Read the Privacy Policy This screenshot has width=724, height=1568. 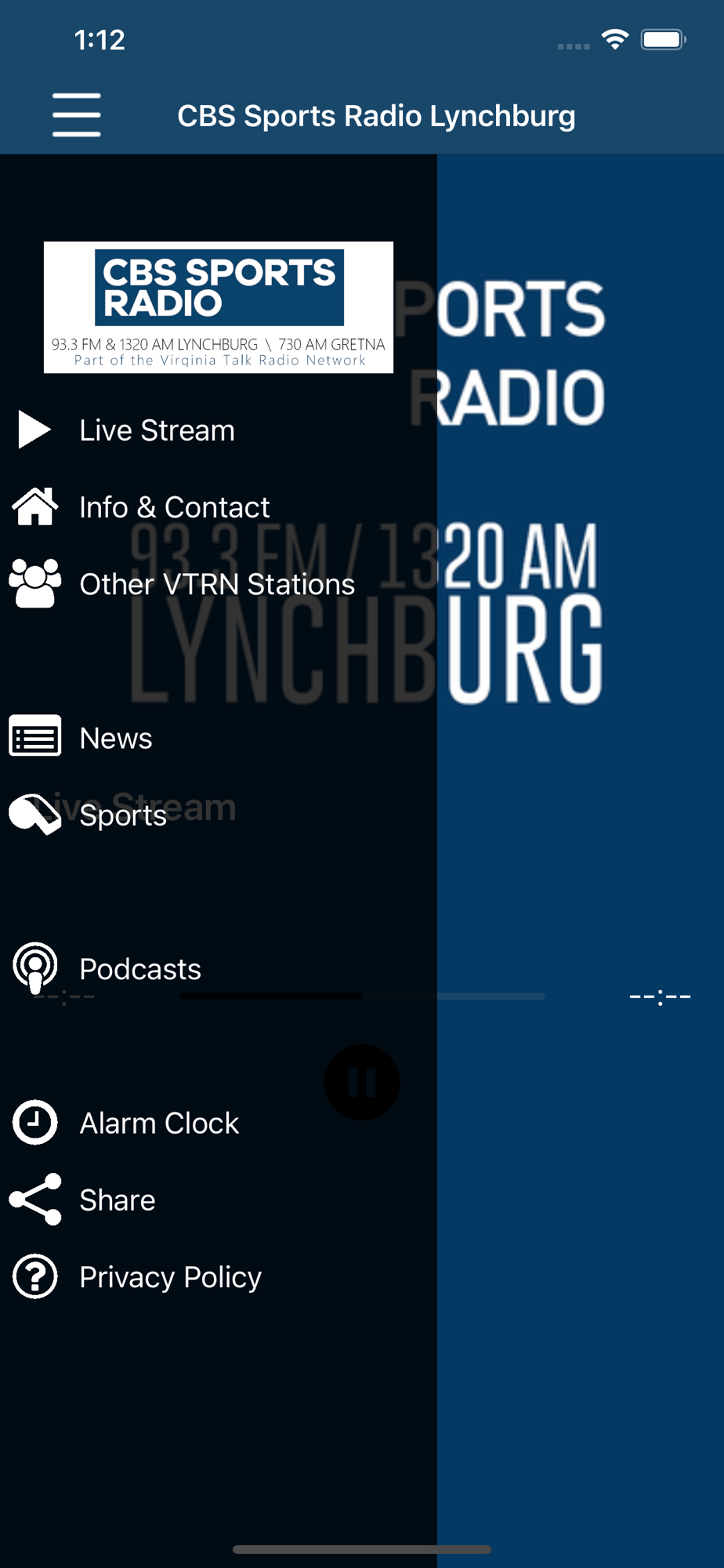point(218,1276)
